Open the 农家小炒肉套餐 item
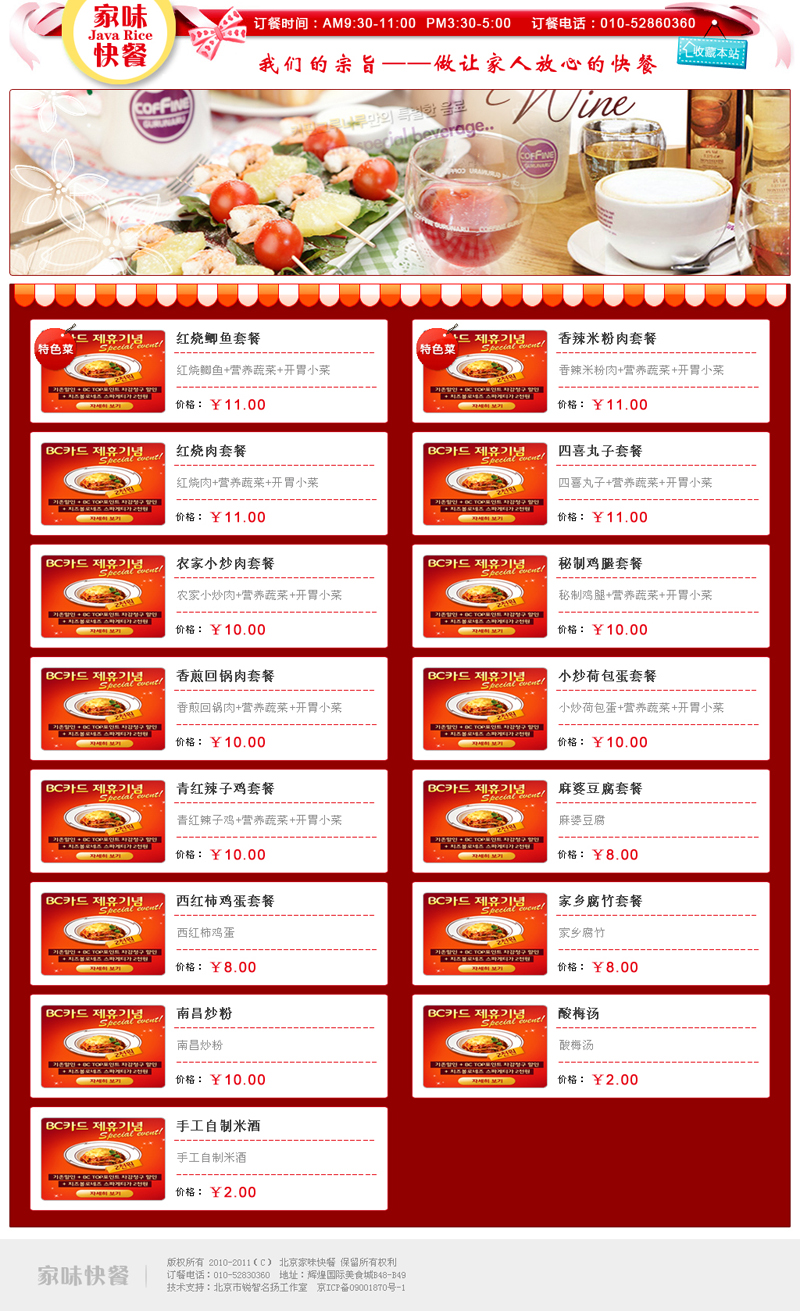The width and height of the screenshot is (800, 1311). coord(209,596)
